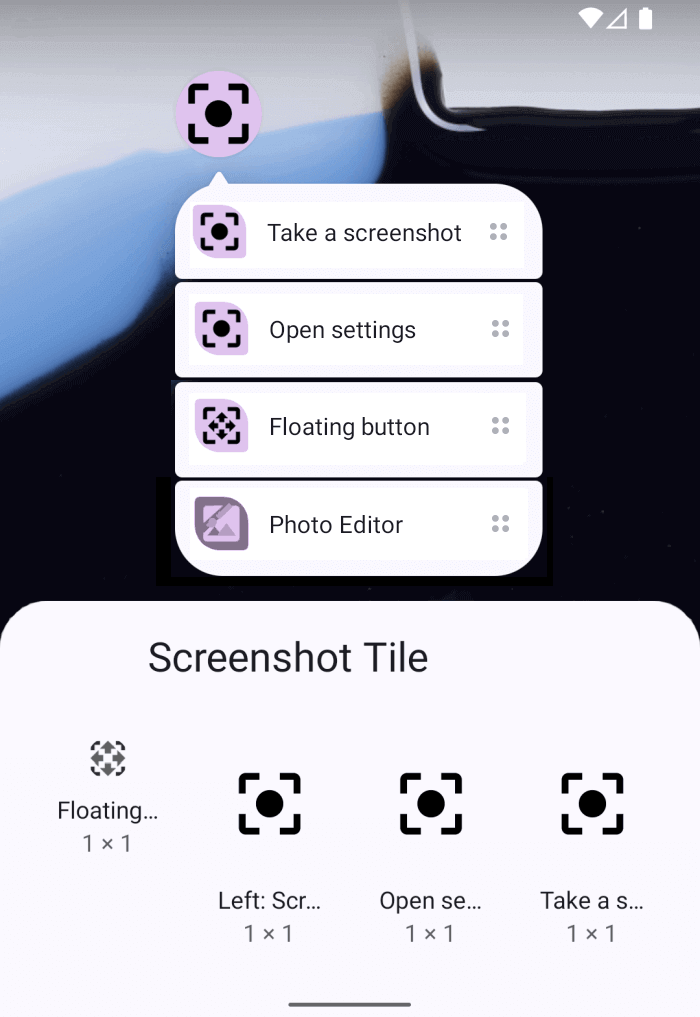Select the Take a screenshot shortcut

(x=340, y=233)
